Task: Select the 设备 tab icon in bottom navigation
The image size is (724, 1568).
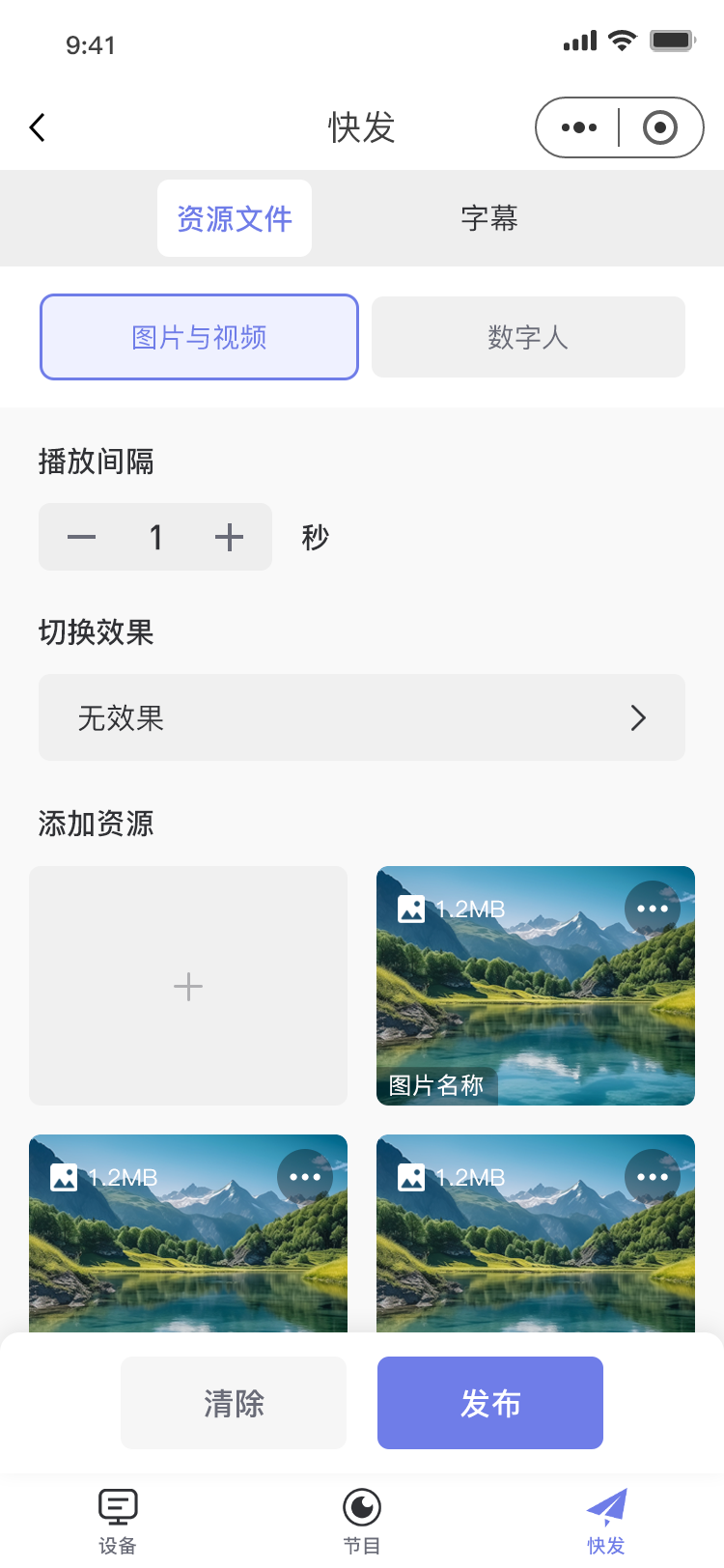Action: pyautogui.click(x=118, y=1505)
